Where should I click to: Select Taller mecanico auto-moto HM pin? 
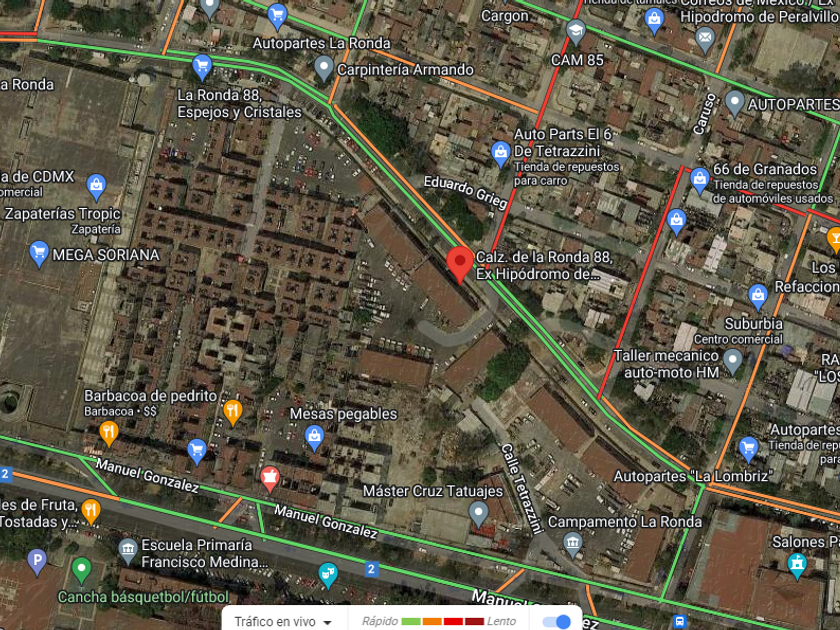(732, 362)
